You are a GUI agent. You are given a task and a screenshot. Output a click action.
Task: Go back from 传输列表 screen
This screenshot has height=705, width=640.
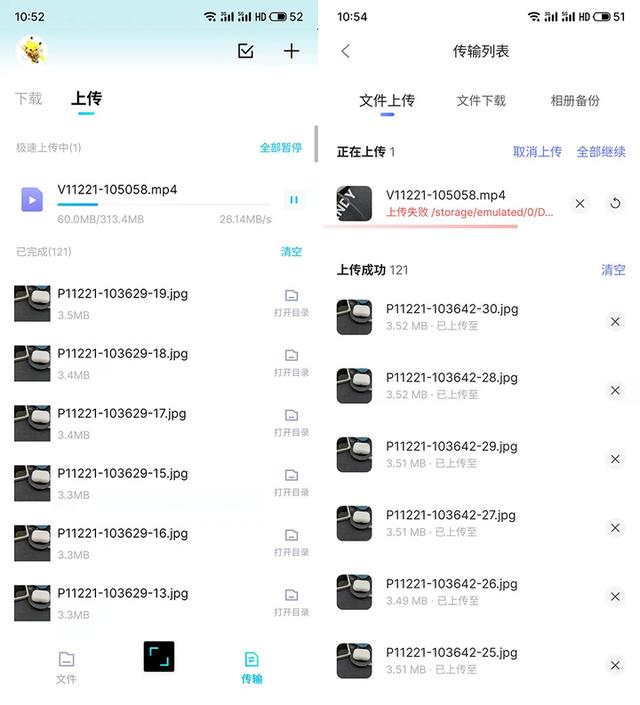click(x=346, y=51)
